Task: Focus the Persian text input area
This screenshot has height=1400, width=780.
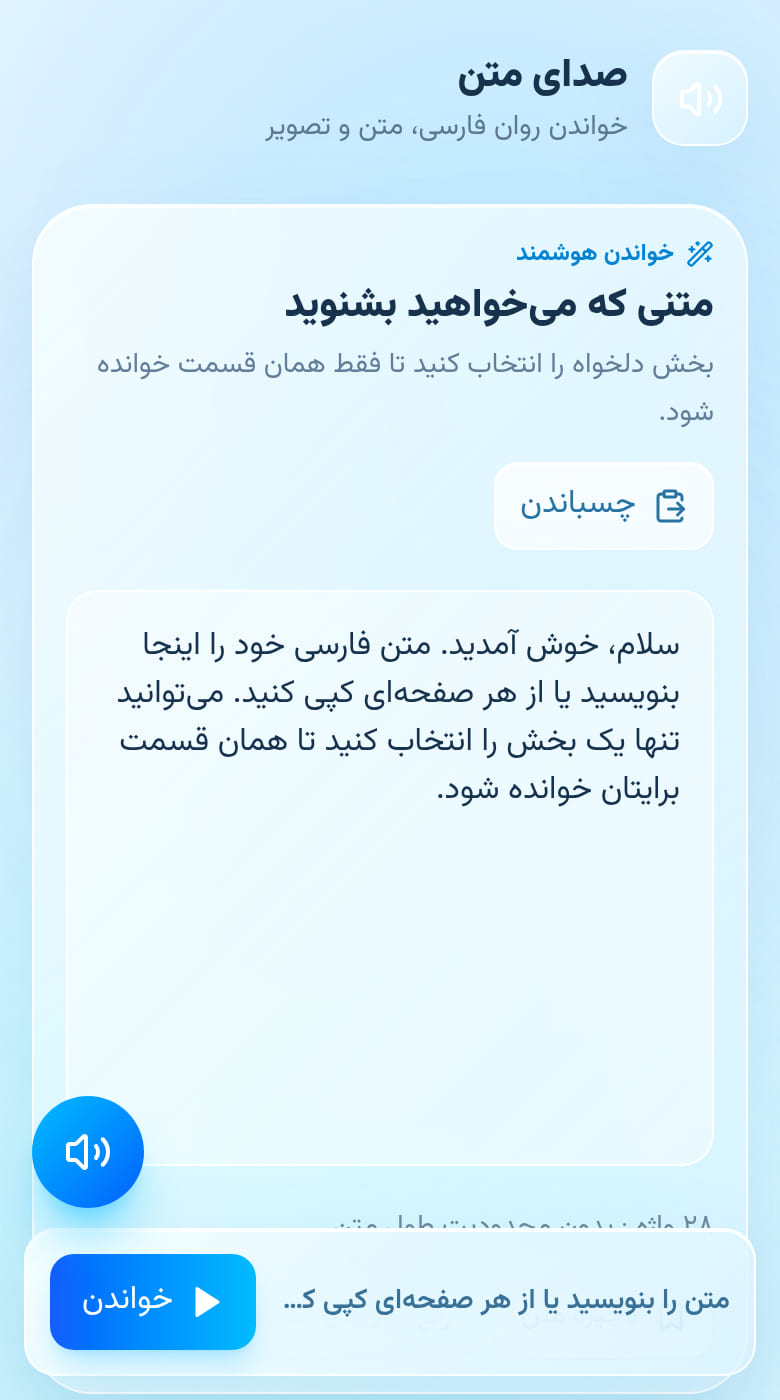Action: (x=390, y=878)
